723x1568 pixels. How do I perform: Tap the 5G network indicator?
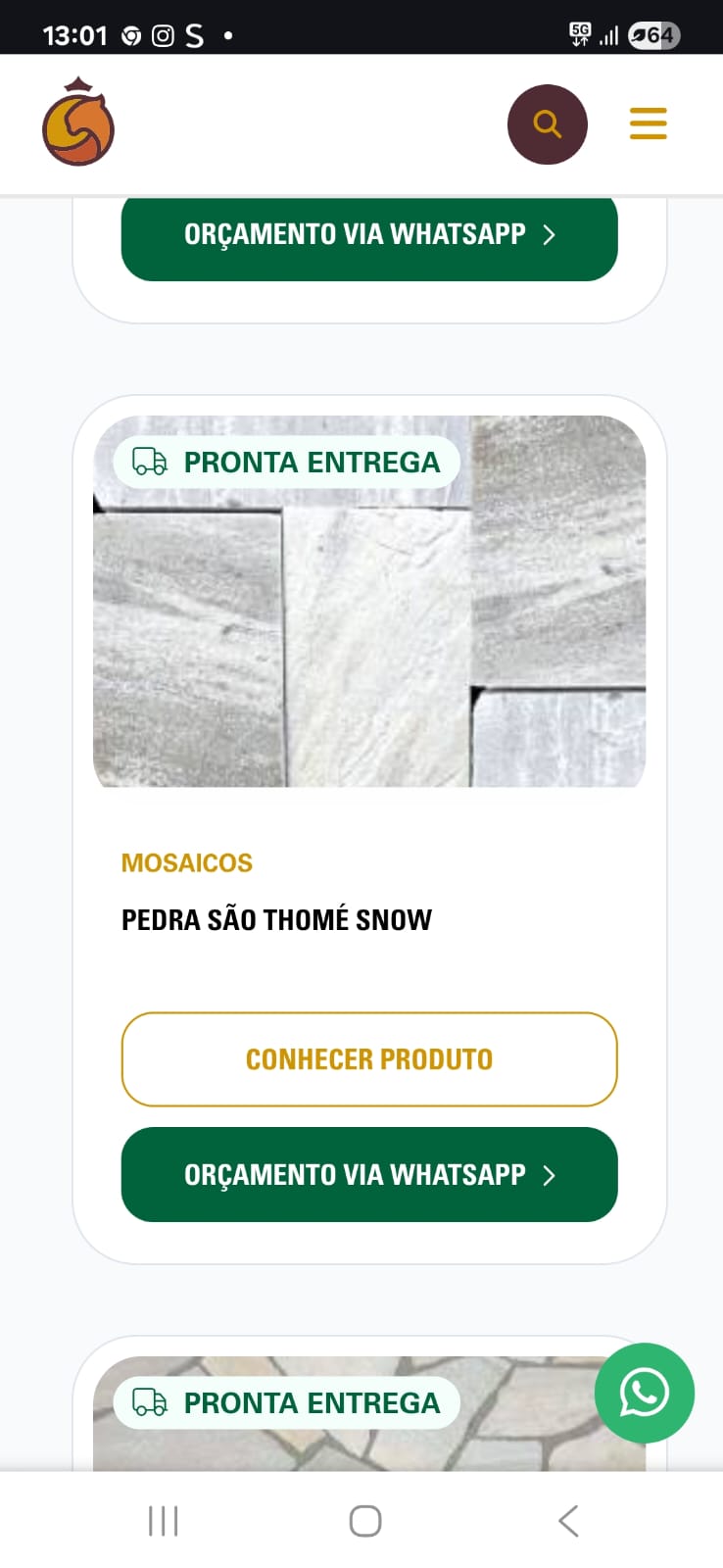coord(579,32)
